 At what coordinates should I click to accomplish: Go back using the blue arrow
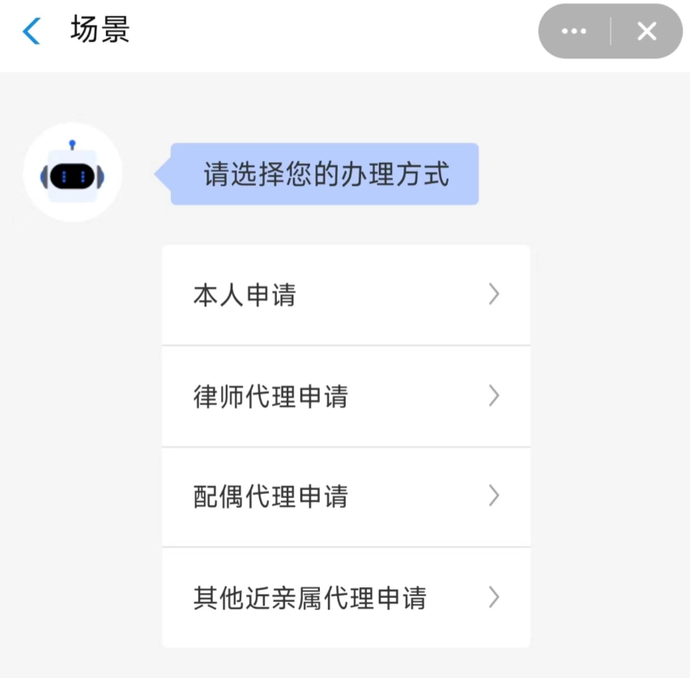[32, 31]
